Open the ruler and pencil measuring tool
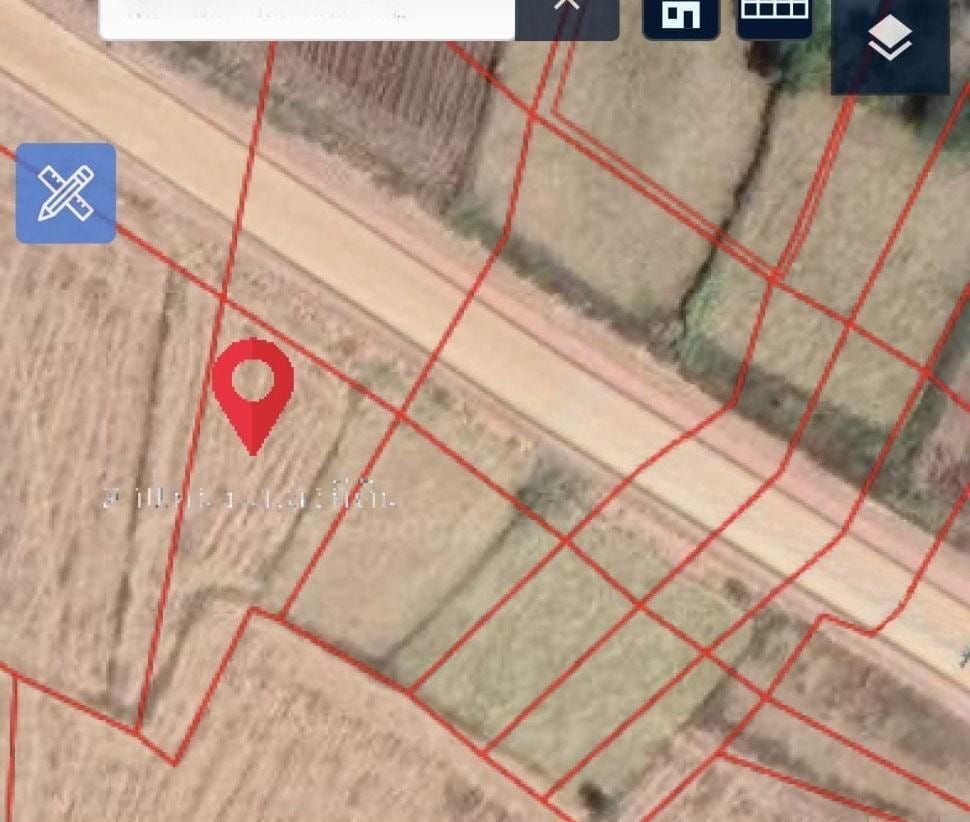This screenshot has width=970, height=822. coord(66,193)
